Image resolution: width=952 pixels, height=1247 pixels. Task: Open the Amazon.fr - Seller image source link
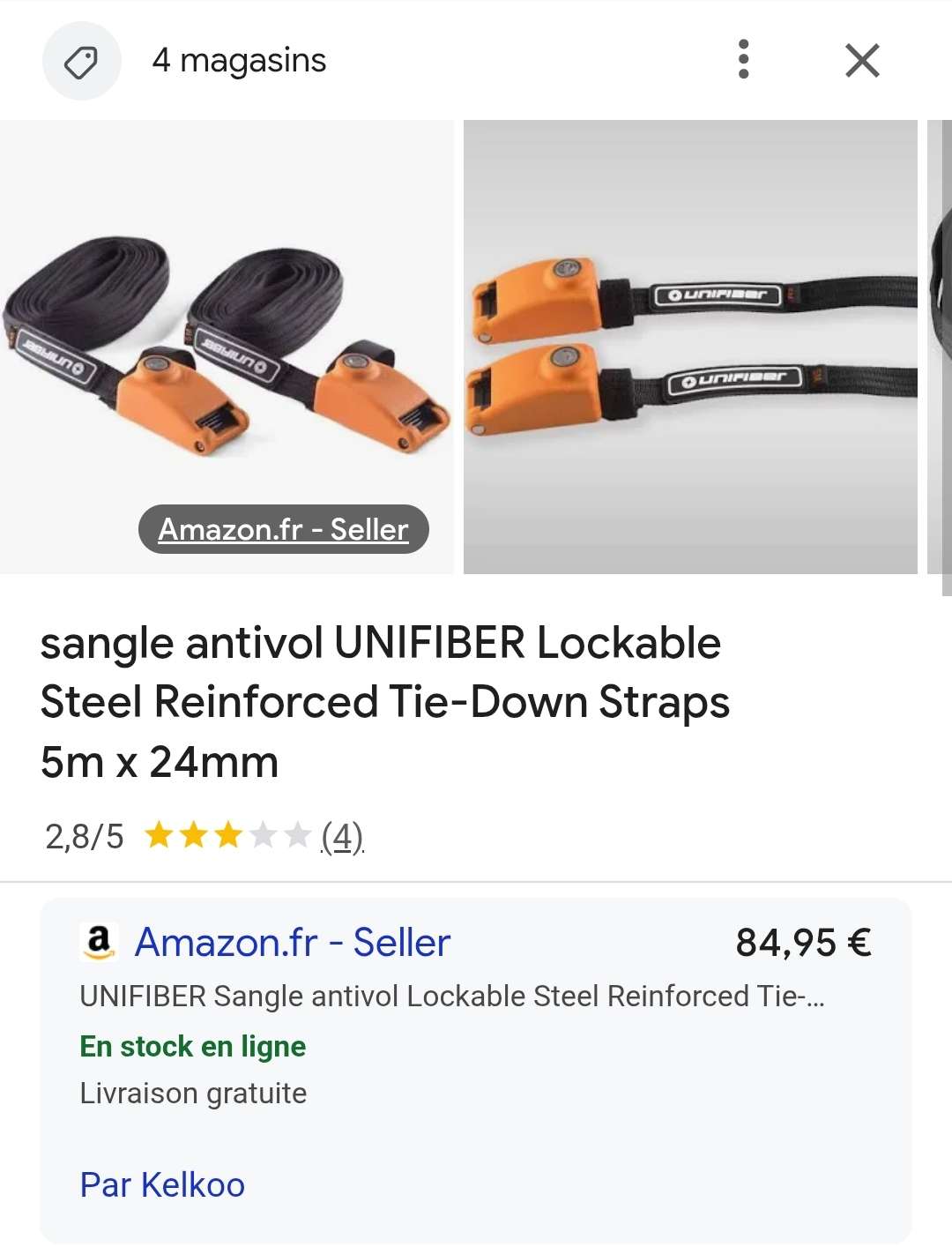283,529
